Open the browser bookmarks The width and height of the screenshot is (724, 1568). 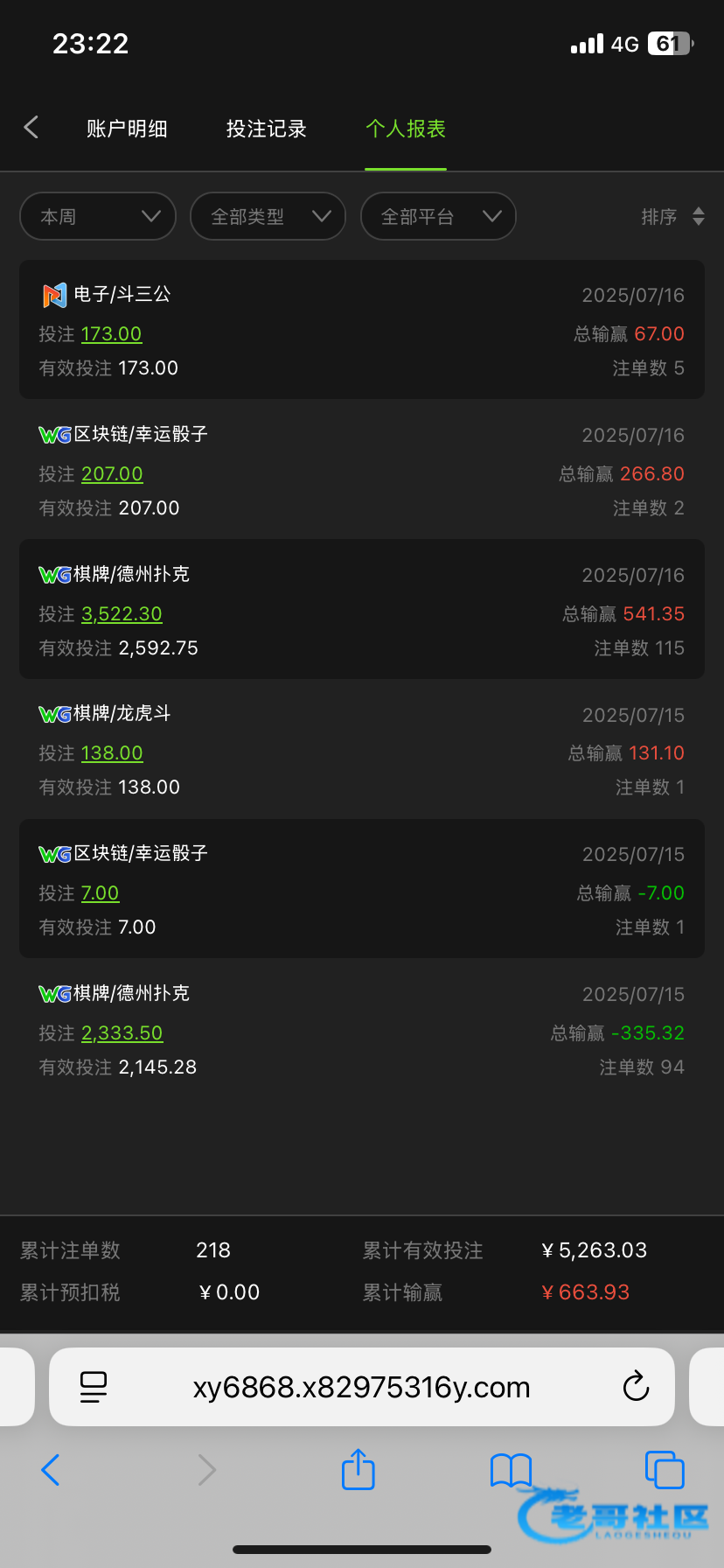[x=511, y=1470]
